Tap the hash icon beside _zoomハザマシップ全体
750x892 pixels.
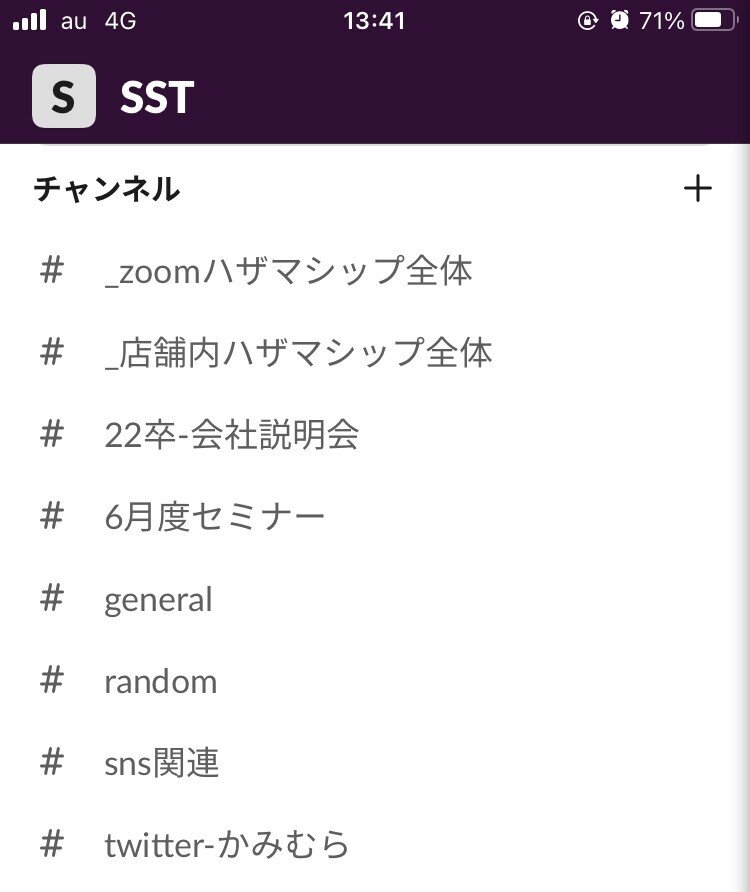point(50,271)
